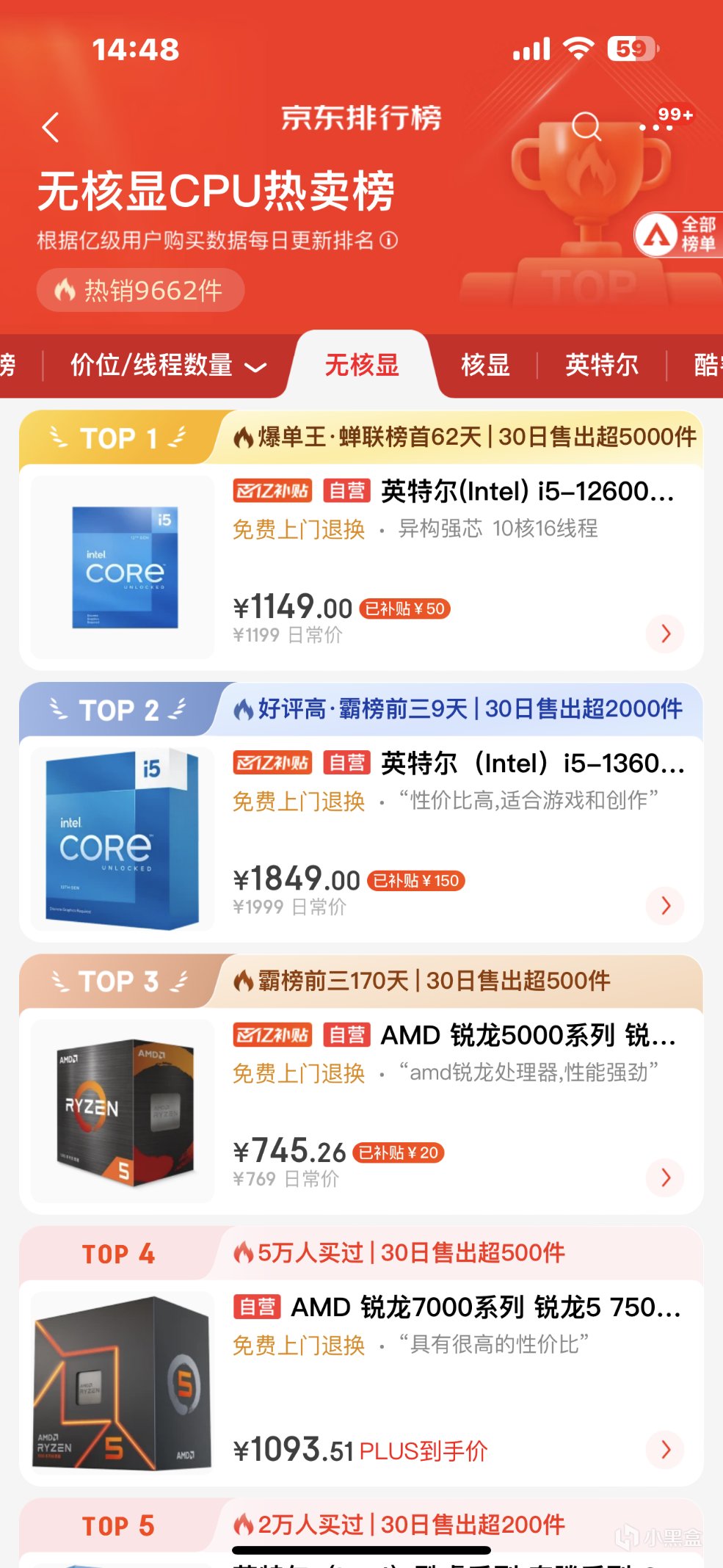This screenshot has width=723, height=1568.
Task: Switch to the 核显 tab
Action: click(485, 365)
